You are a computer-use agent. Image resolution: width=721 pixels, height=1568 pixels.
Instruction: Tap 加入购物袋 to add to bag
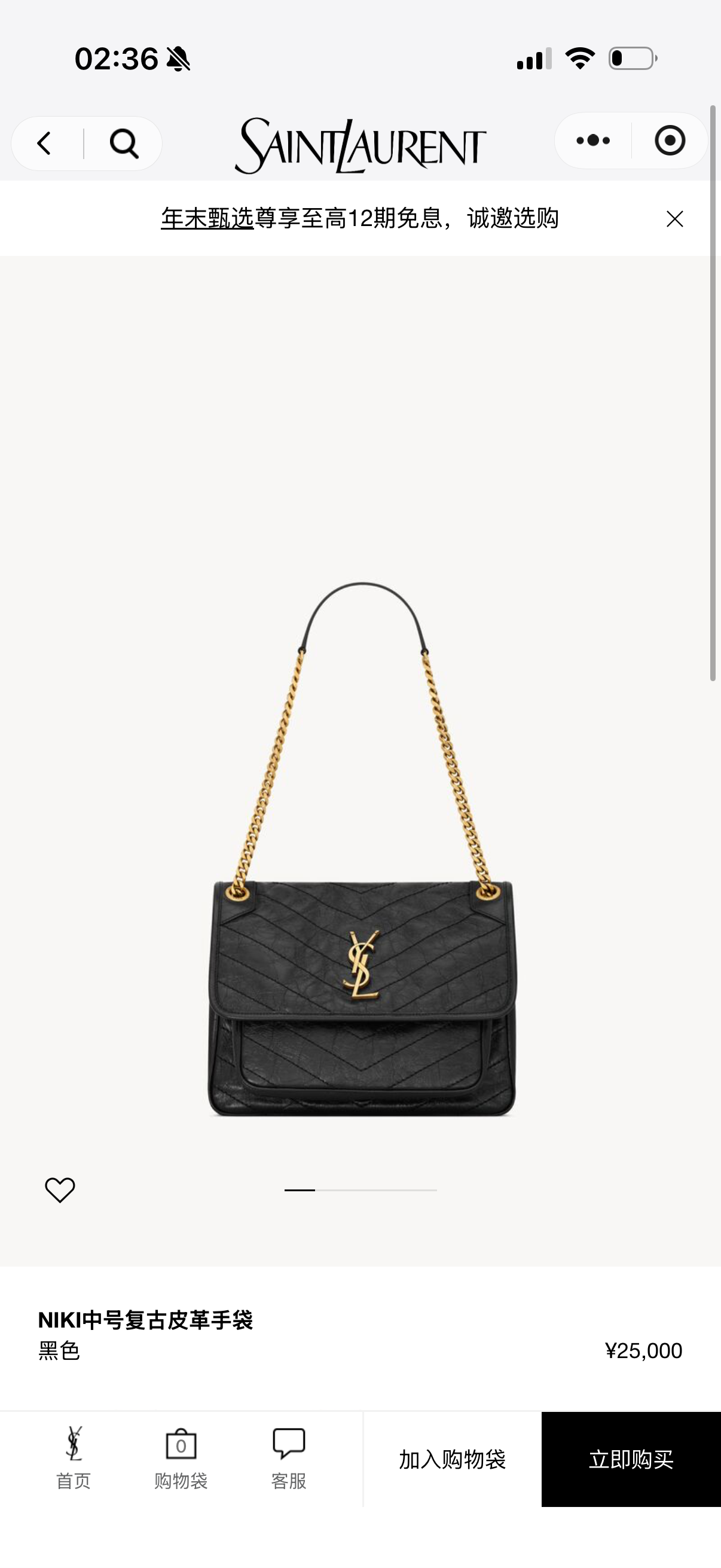(452, 1459)
